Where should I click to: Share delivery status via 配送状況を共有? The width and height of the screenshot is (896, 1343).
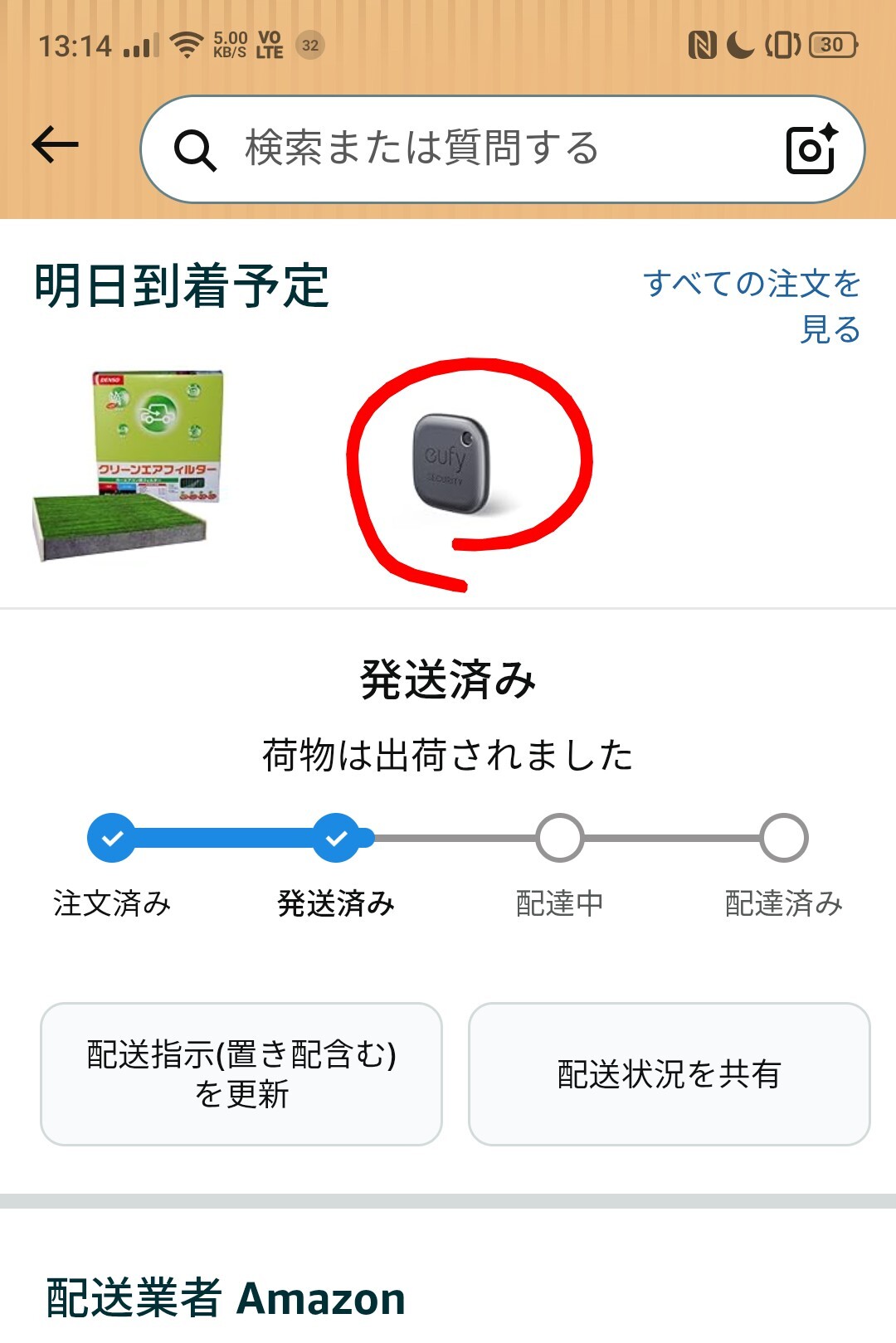pyautogui.click(x=670, y=1074)
